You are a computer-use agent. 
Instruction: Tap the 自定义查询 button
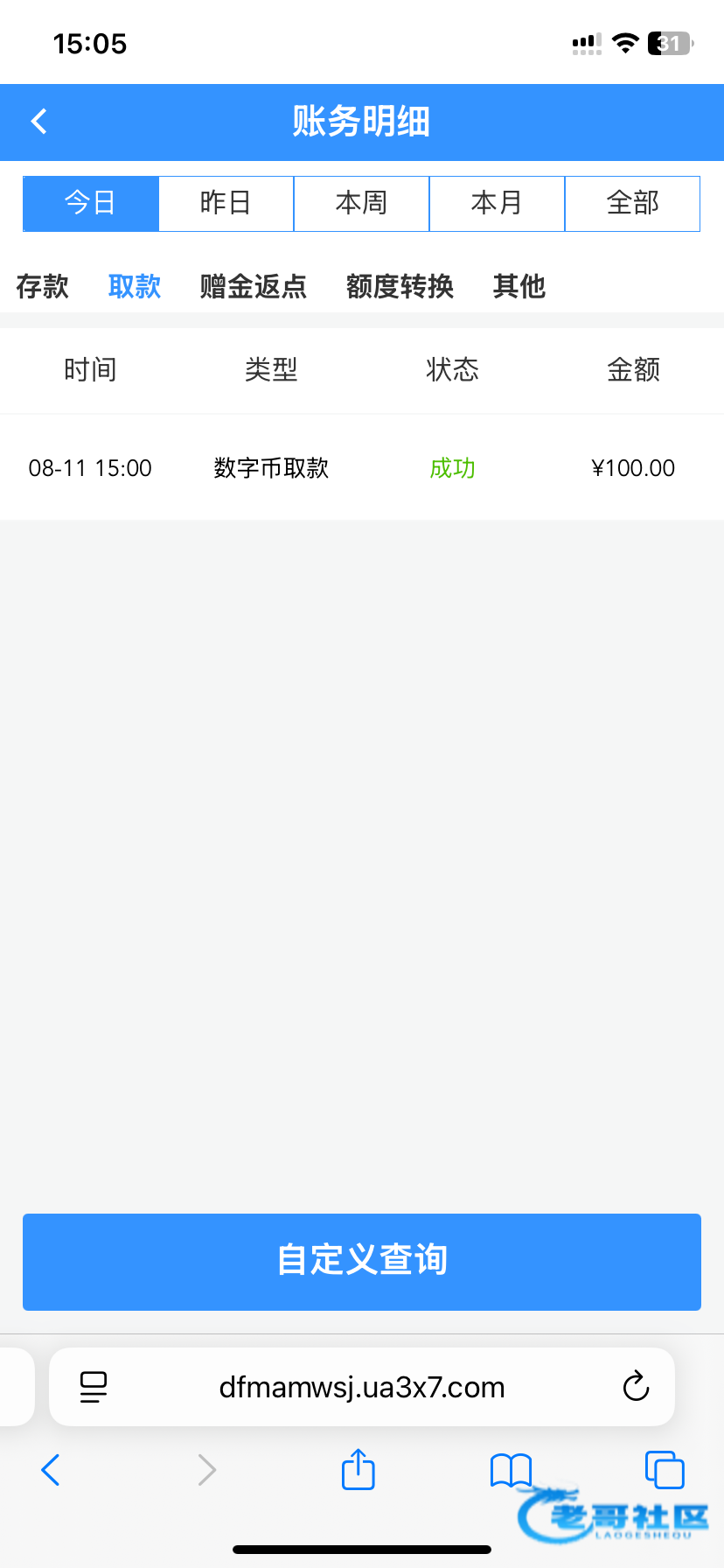pos(362,1262)
